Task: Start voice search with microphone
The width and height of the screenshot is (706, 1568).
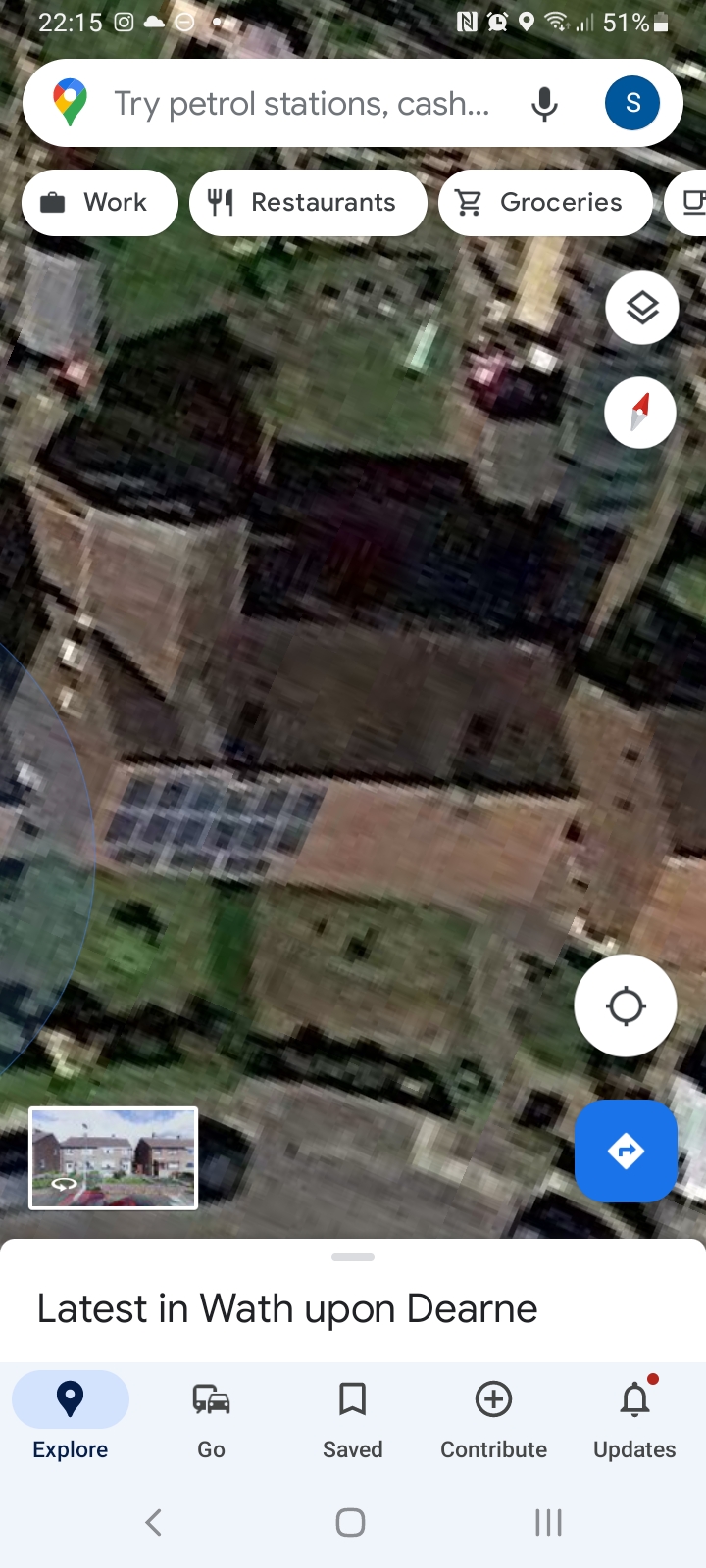Action: pyautogui.click(x=544, y=103)
